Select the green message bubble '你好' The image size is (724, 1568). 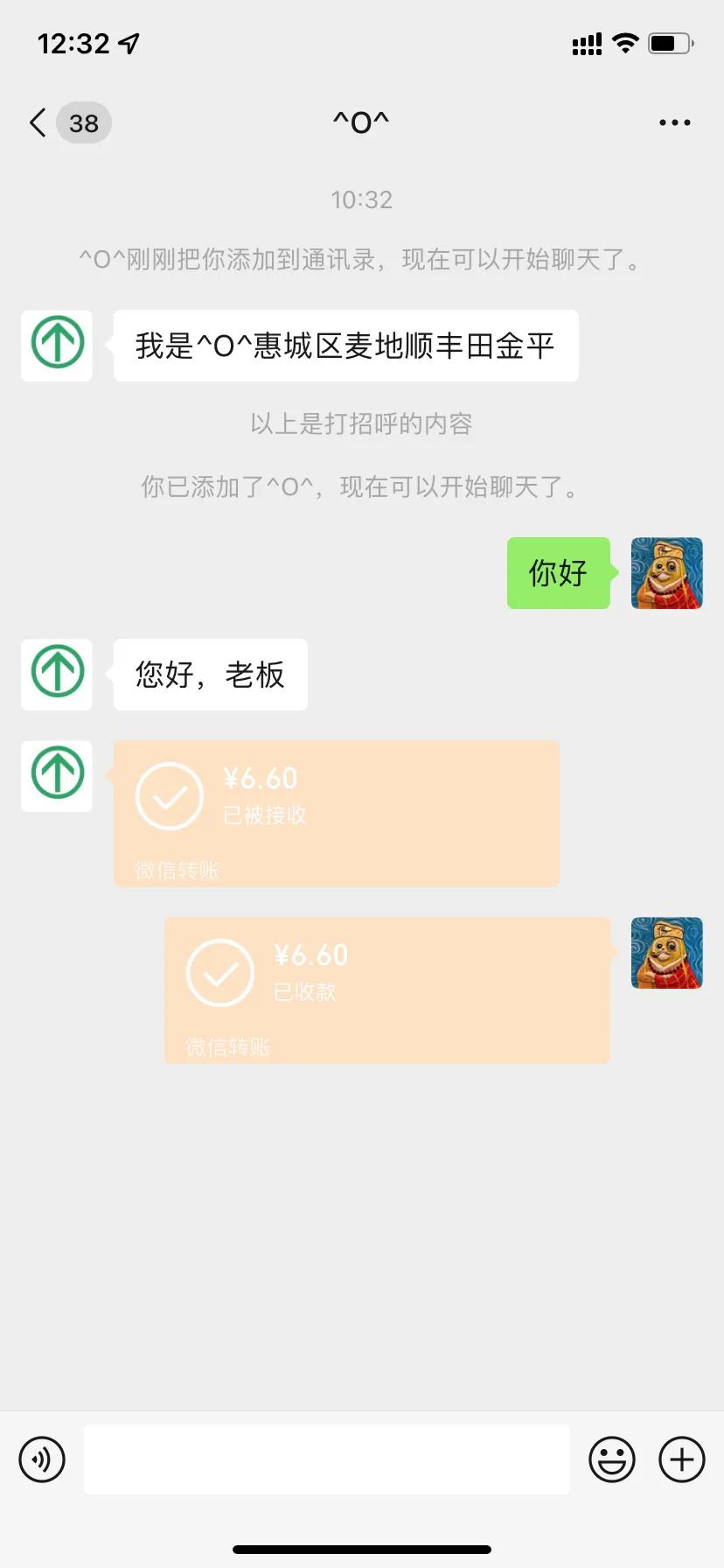(558, 573)
